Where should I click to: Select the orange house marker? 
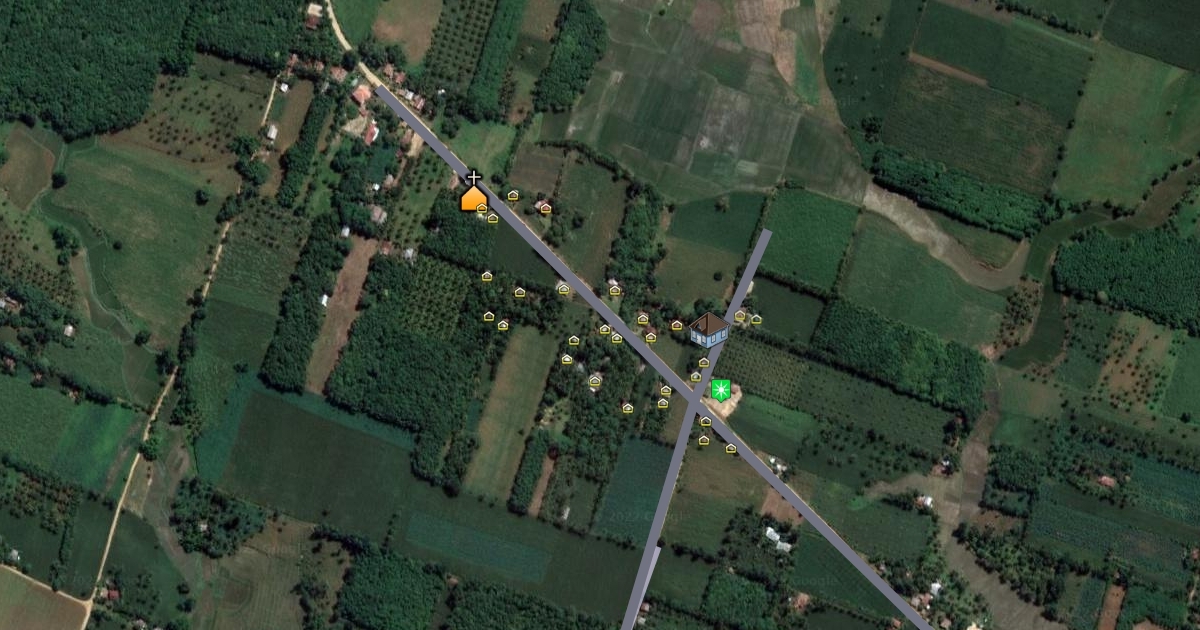[x=473, y=198]
